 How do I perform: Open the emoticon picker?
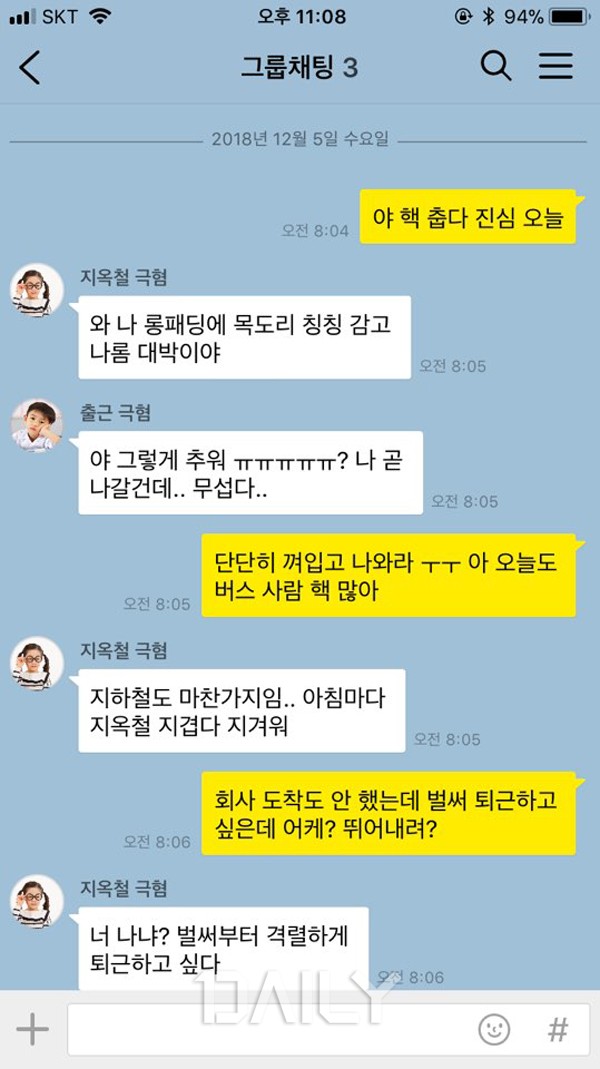point(493,1029)
